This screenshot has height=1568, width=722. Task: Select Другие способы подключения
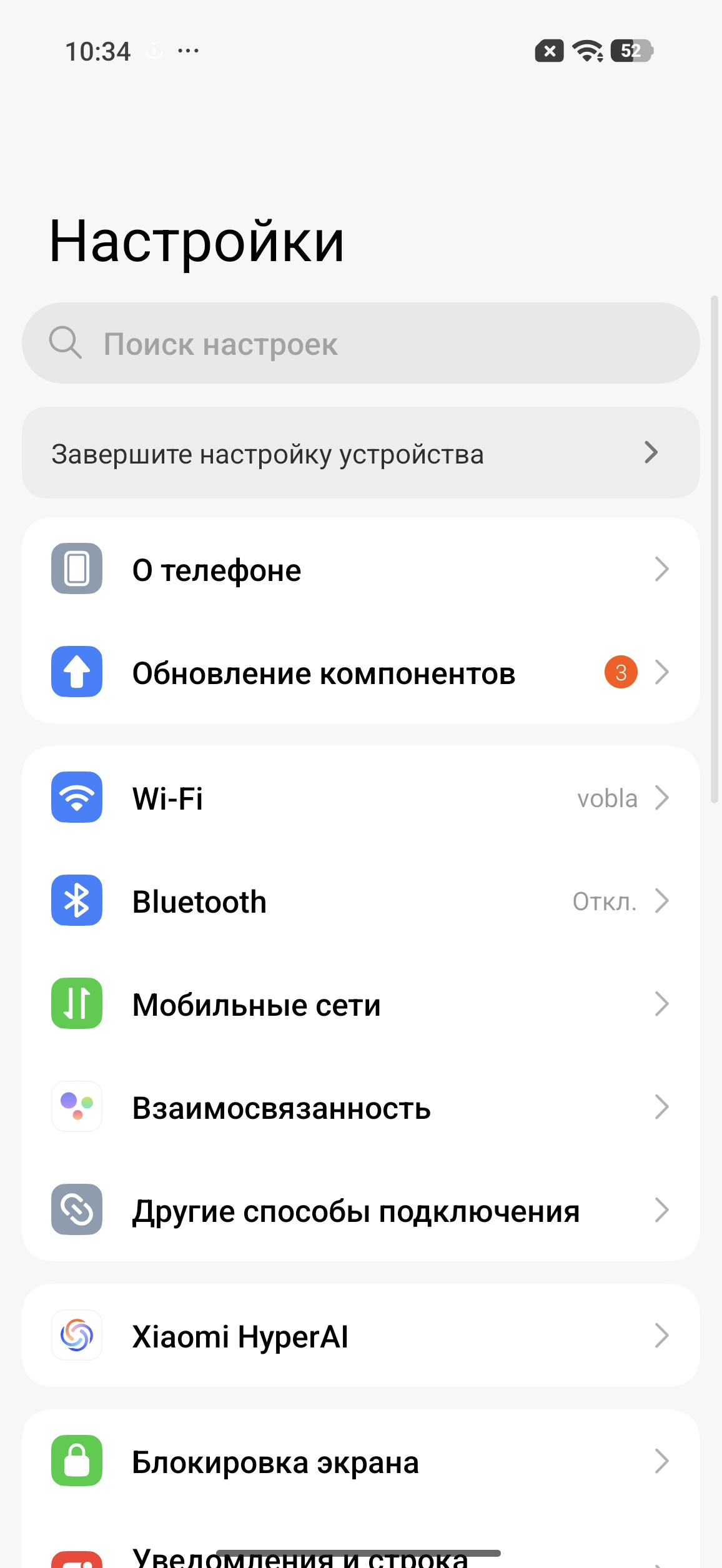click(x=361, y=1210)
